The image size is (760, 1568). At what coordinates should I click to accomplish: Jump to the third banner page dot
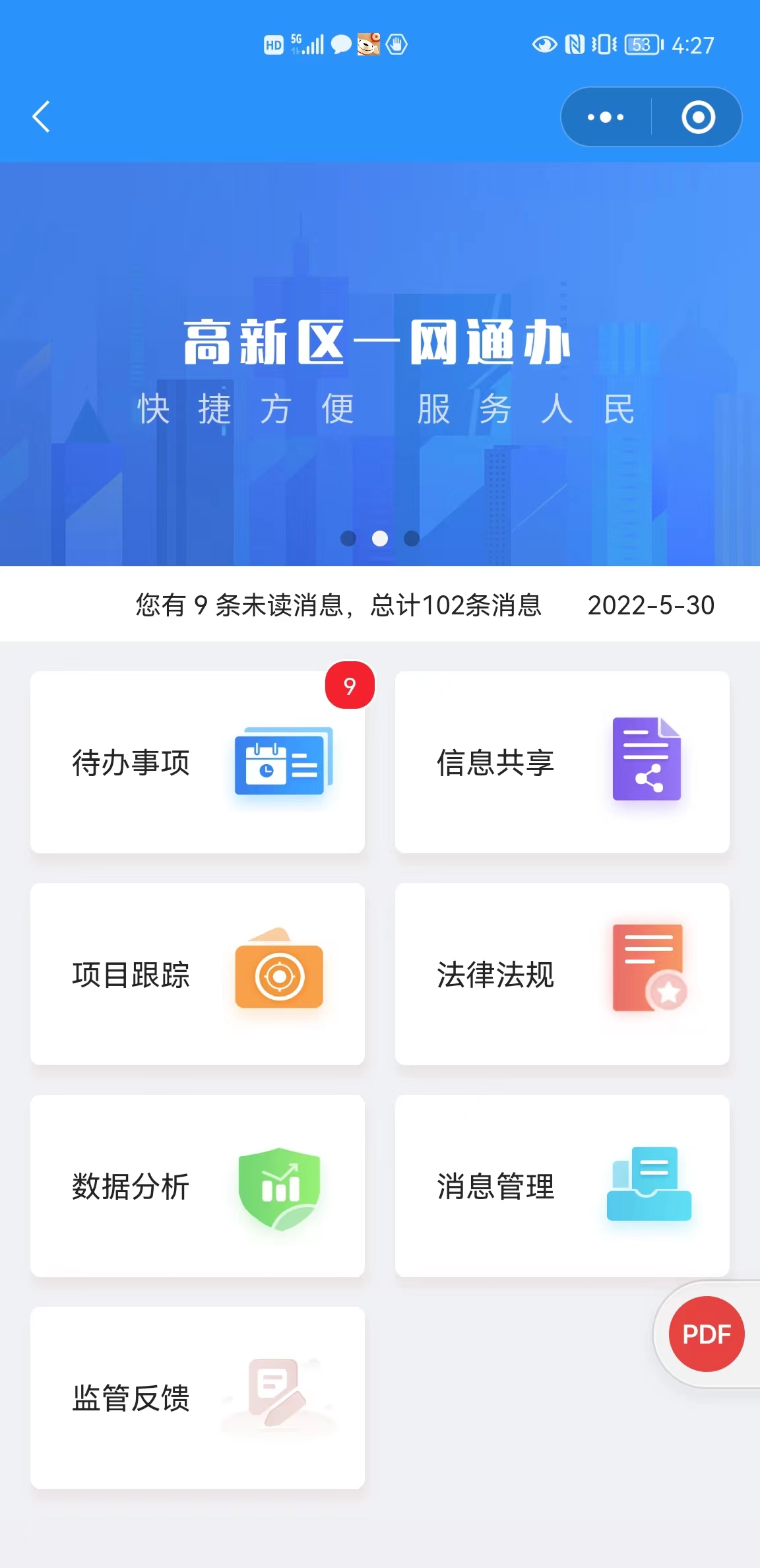(412, 539)
